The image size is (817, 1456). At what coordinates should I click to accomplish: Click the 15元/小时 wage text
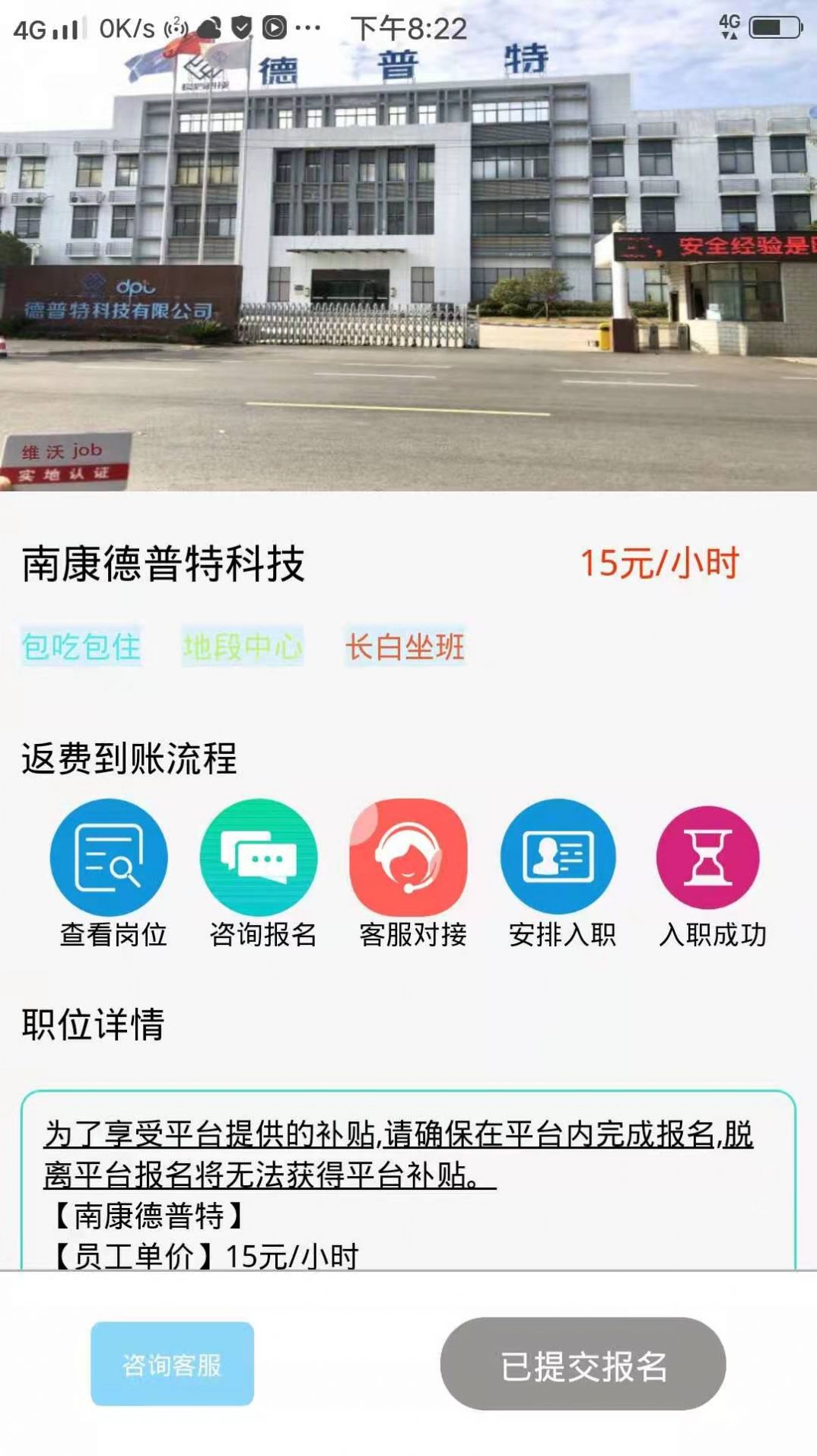pyautogui.click(x=660, y=563)
